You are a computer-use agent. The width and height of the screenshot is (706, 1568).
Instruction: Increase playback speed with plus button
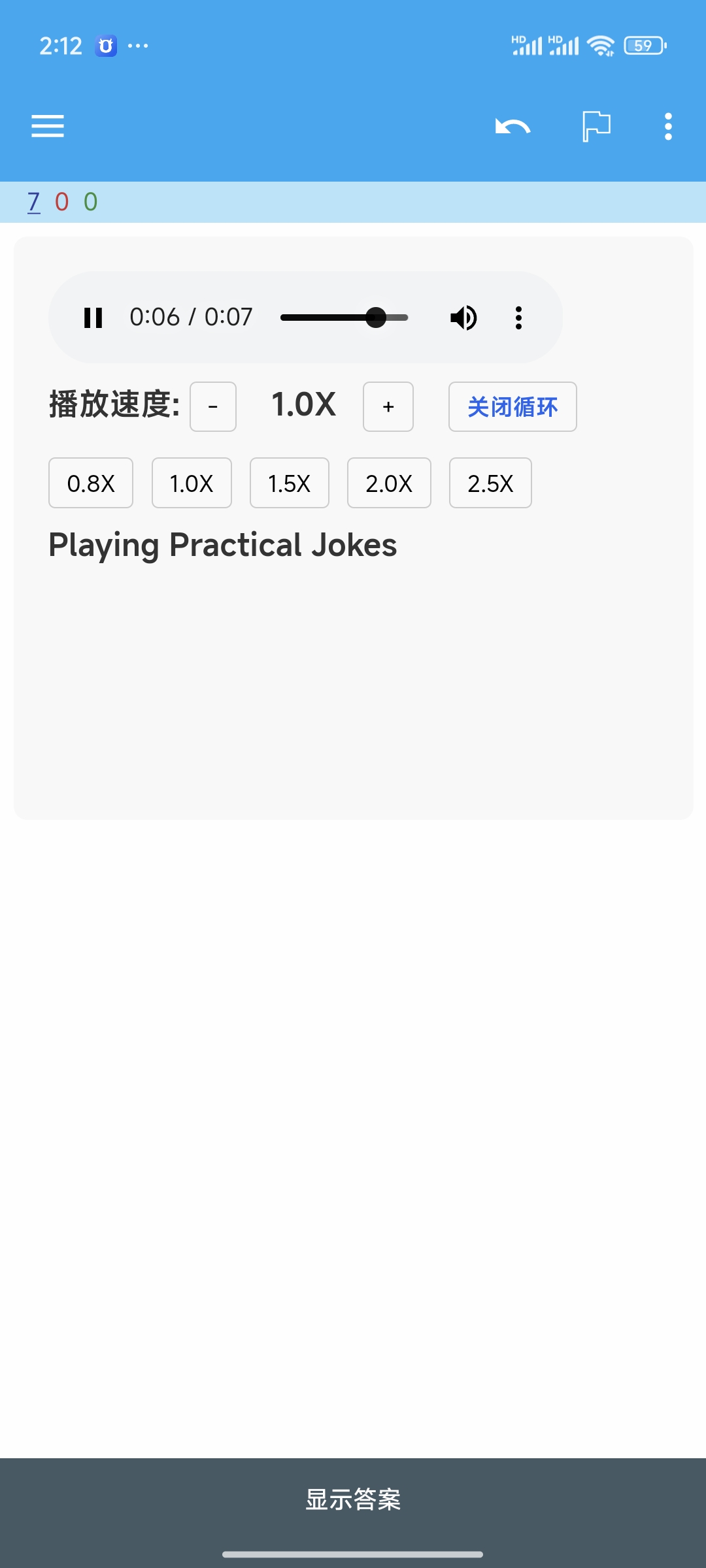click(x=388, y=406)
